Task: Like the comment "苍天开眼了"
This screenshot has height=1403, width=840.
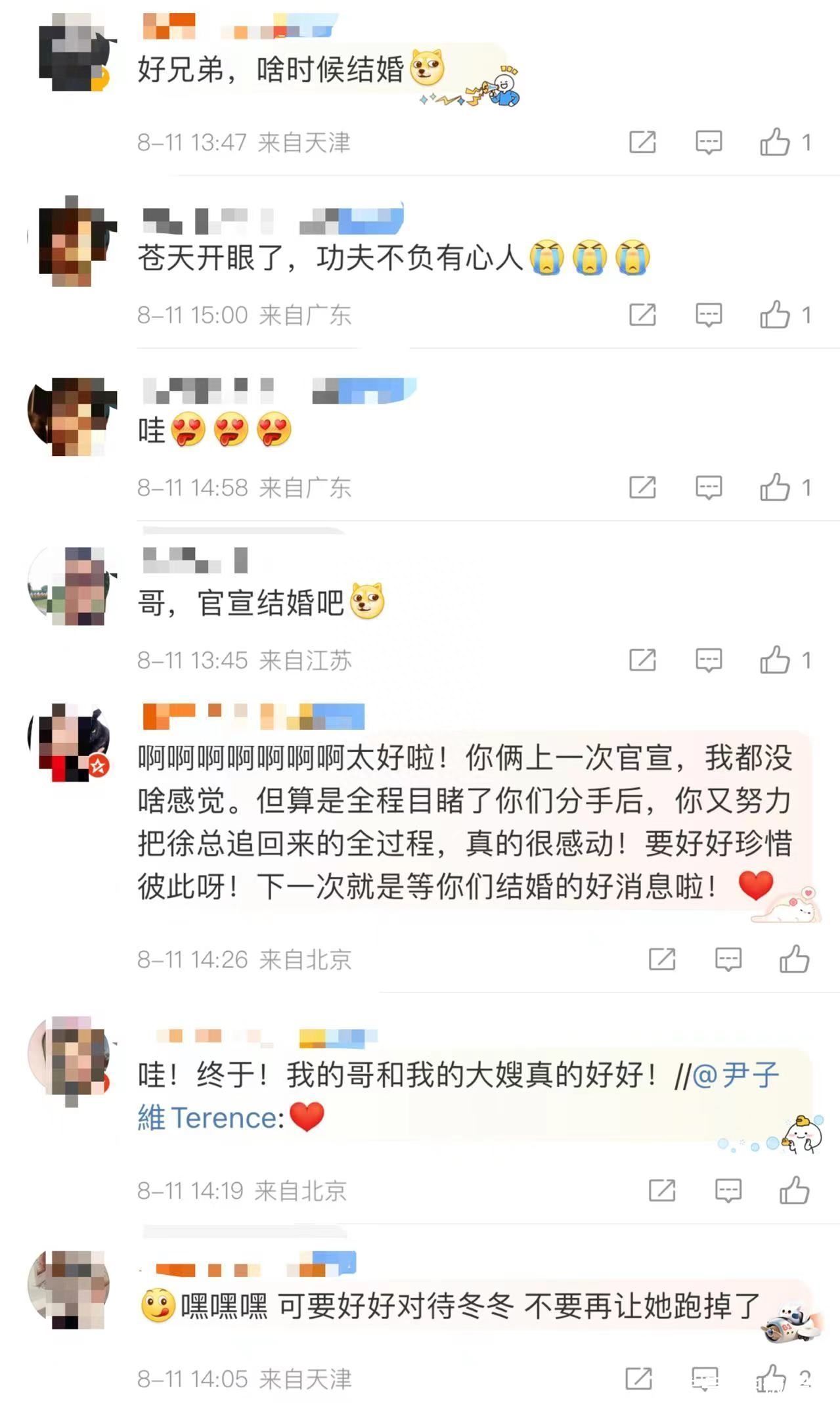Action: coord(775,314)
